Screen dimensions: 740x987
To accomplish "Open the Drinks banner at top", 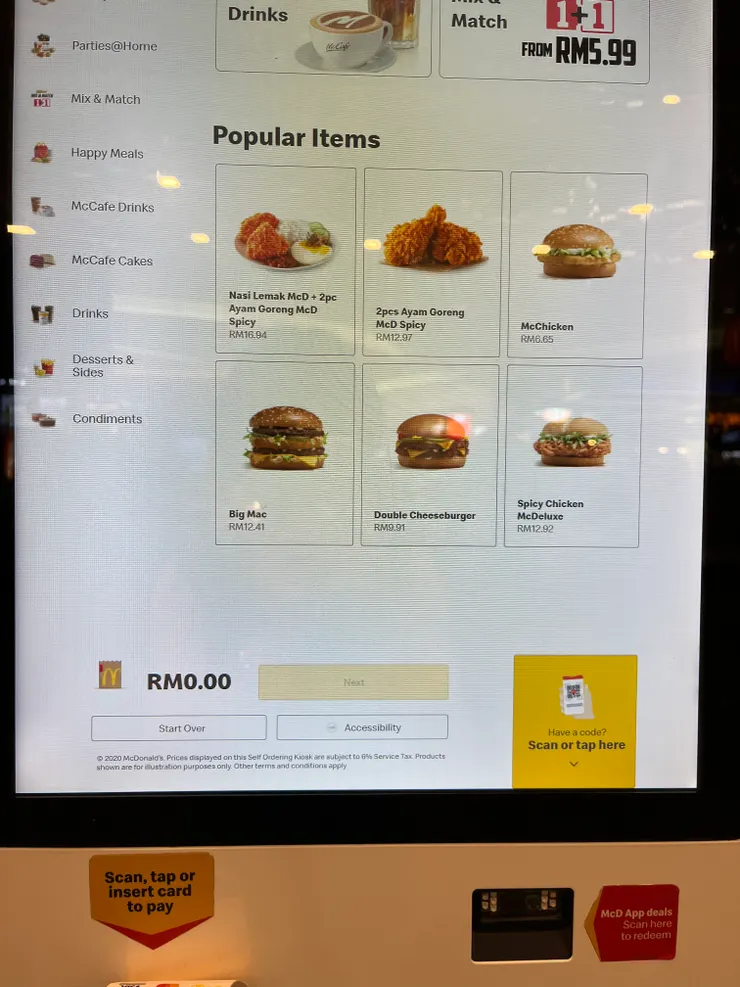I will [x=323, y=35].
